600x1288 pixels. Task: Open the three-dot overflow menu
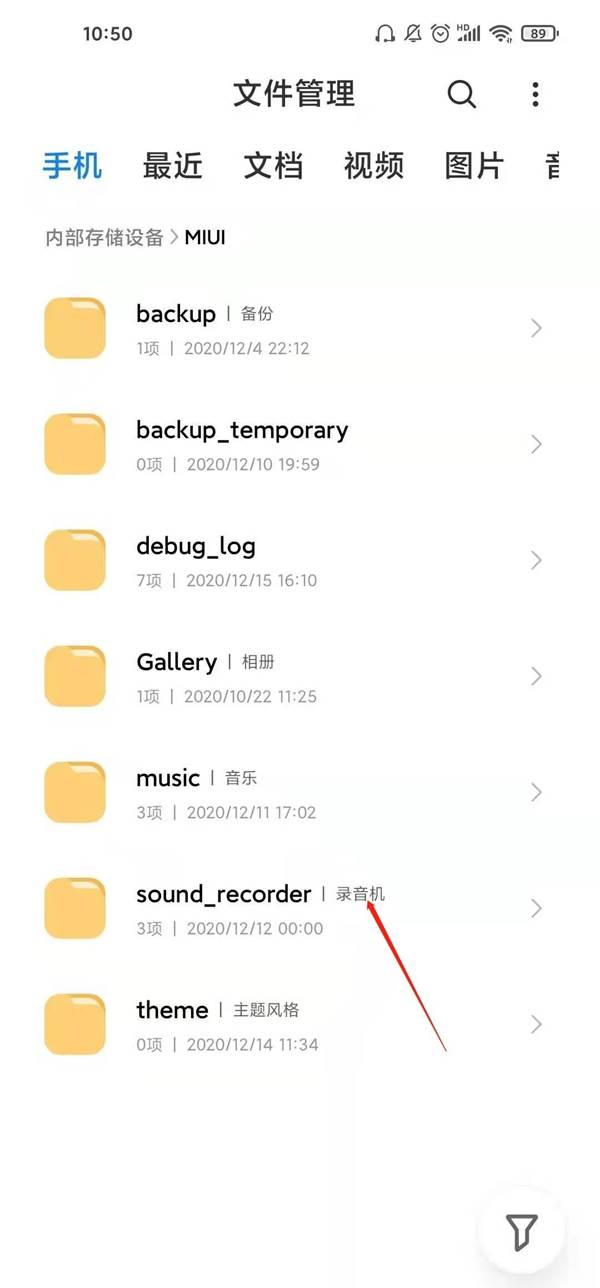[x=536, y=94]
